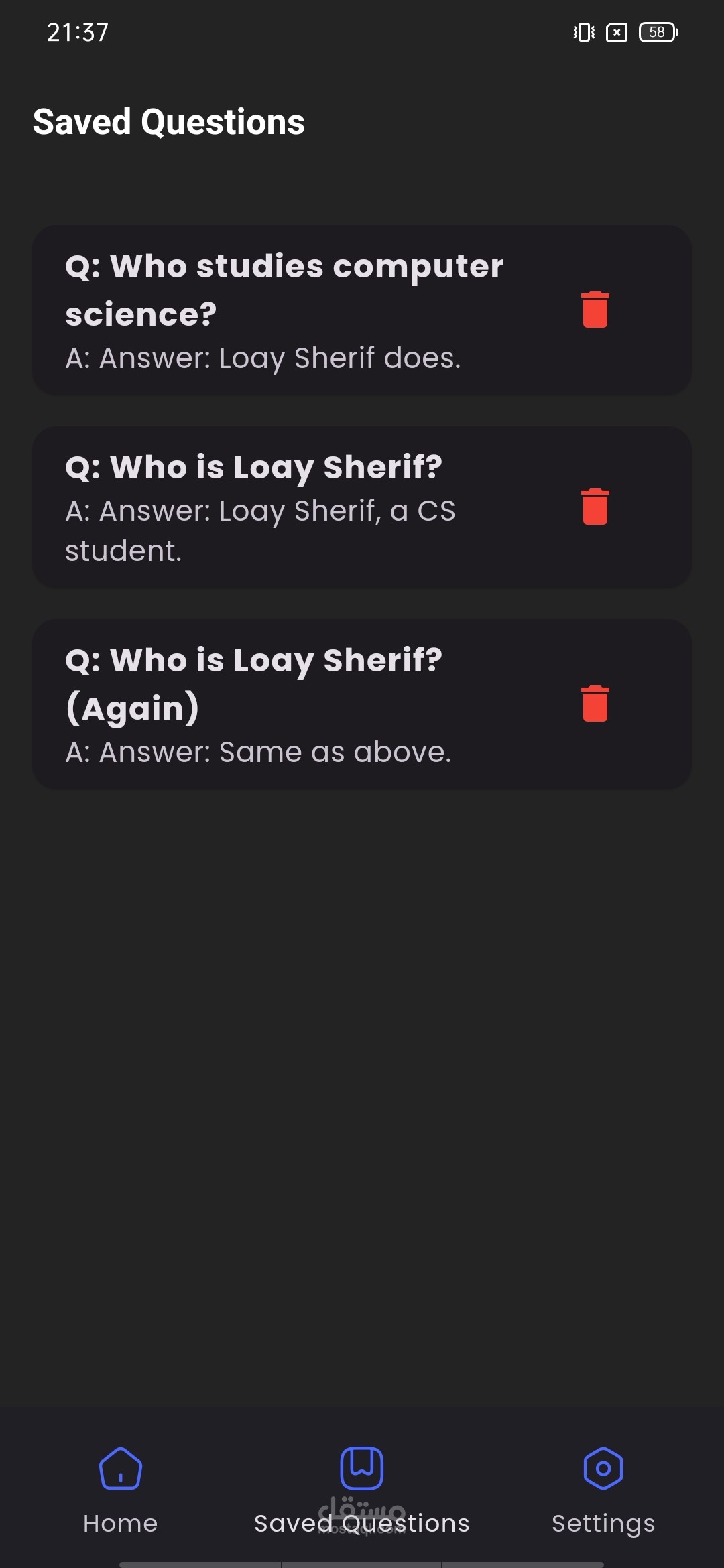This screenshot has width=724, height=1568.
Task: Delete the 'Who studies computer science?' question
Action: (595, 310)
